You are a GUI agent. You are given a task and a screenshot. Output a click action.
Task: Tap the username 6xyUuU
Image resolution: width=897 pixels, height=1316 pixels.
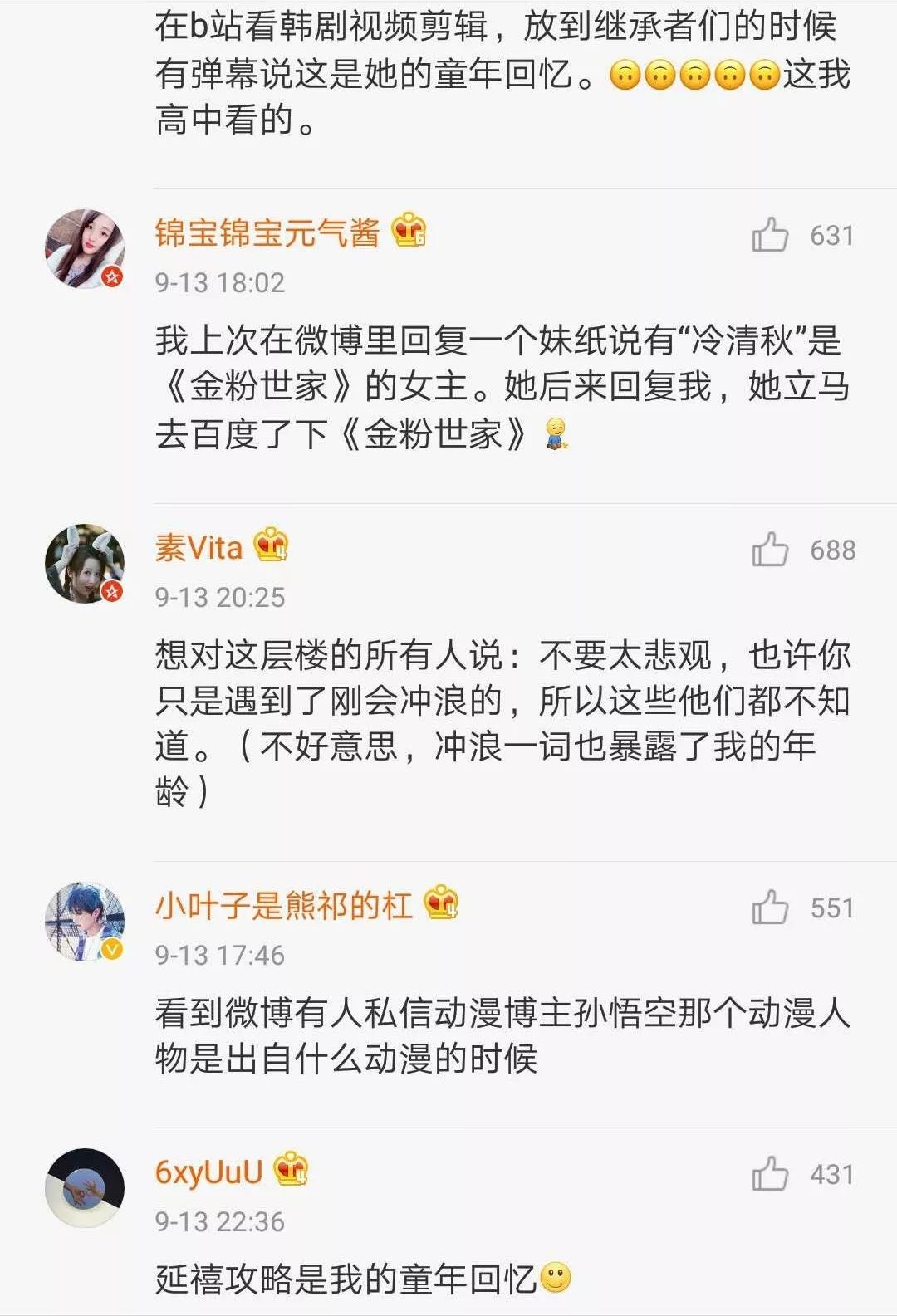coord(208,1172)
